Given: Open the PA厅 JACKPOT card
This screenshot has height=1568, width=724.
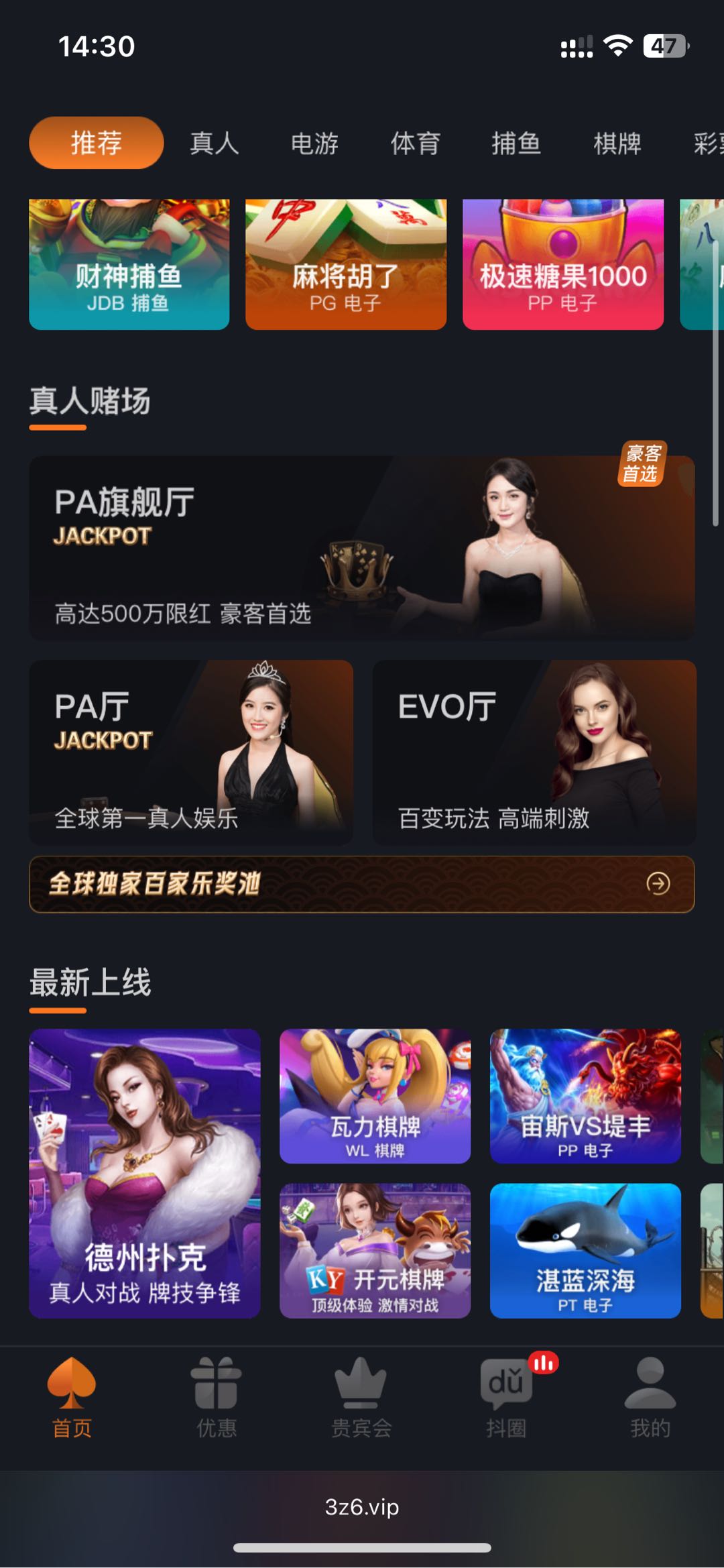Looking at the screenshot, I should (191, 752).
